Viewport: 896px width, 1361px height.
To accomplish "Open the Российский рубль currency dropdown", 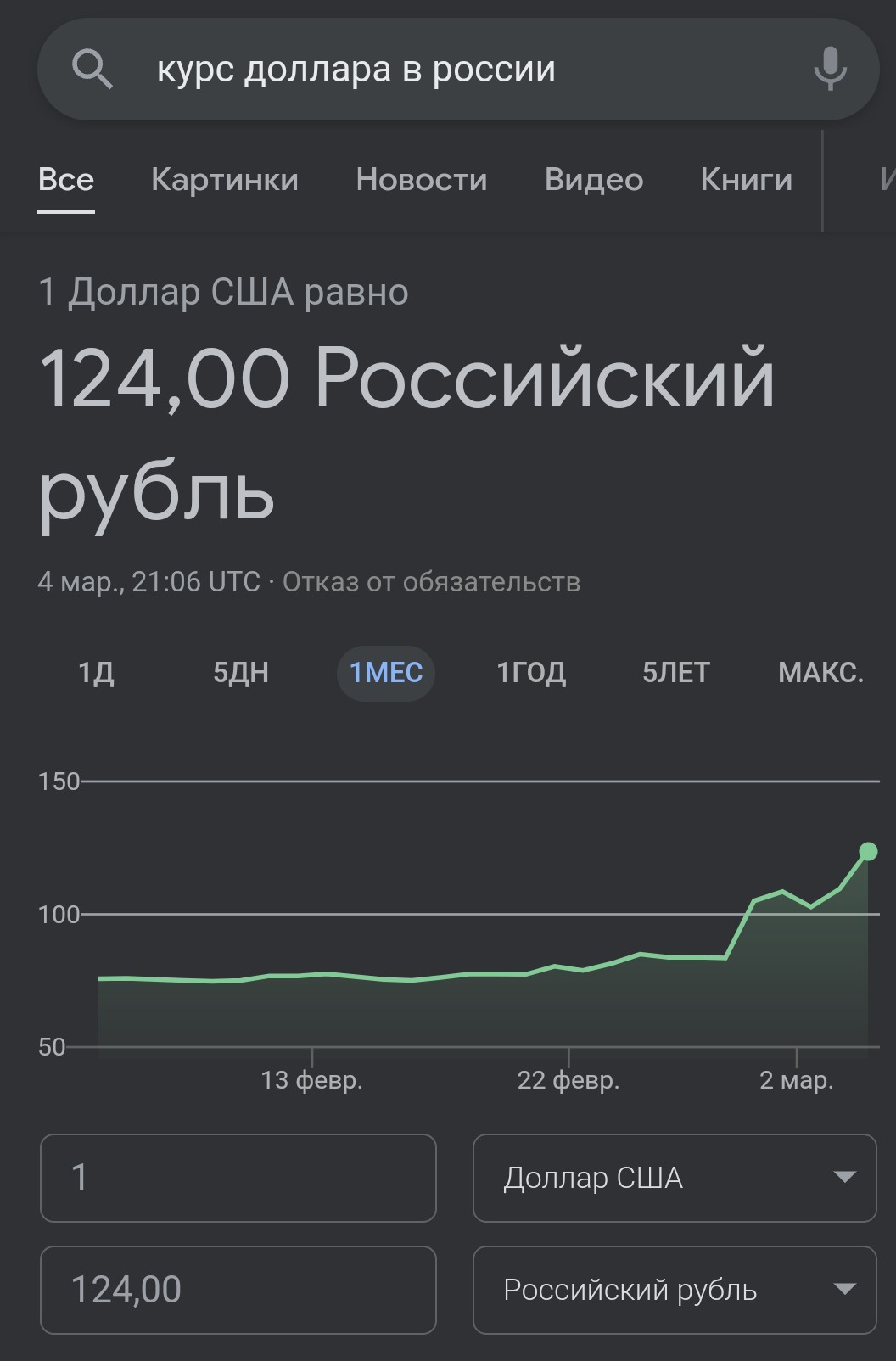I will (675, 1290).
